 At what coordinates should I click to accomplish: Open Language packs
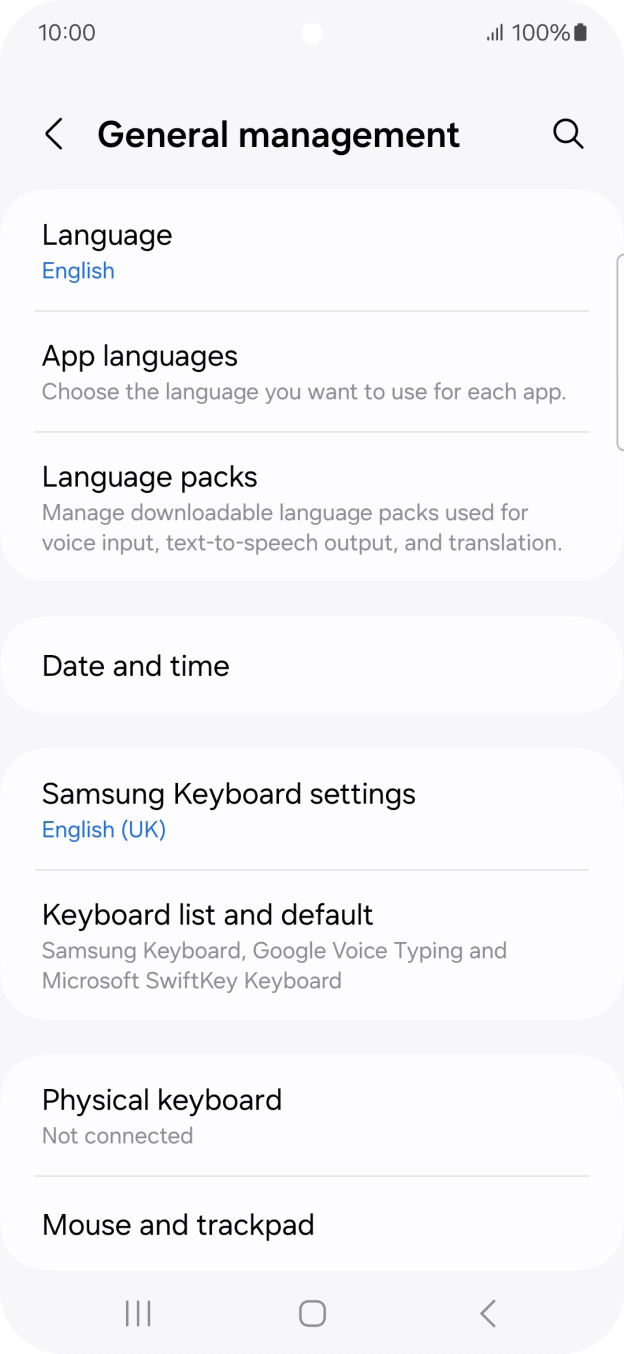tap(312, 507)
